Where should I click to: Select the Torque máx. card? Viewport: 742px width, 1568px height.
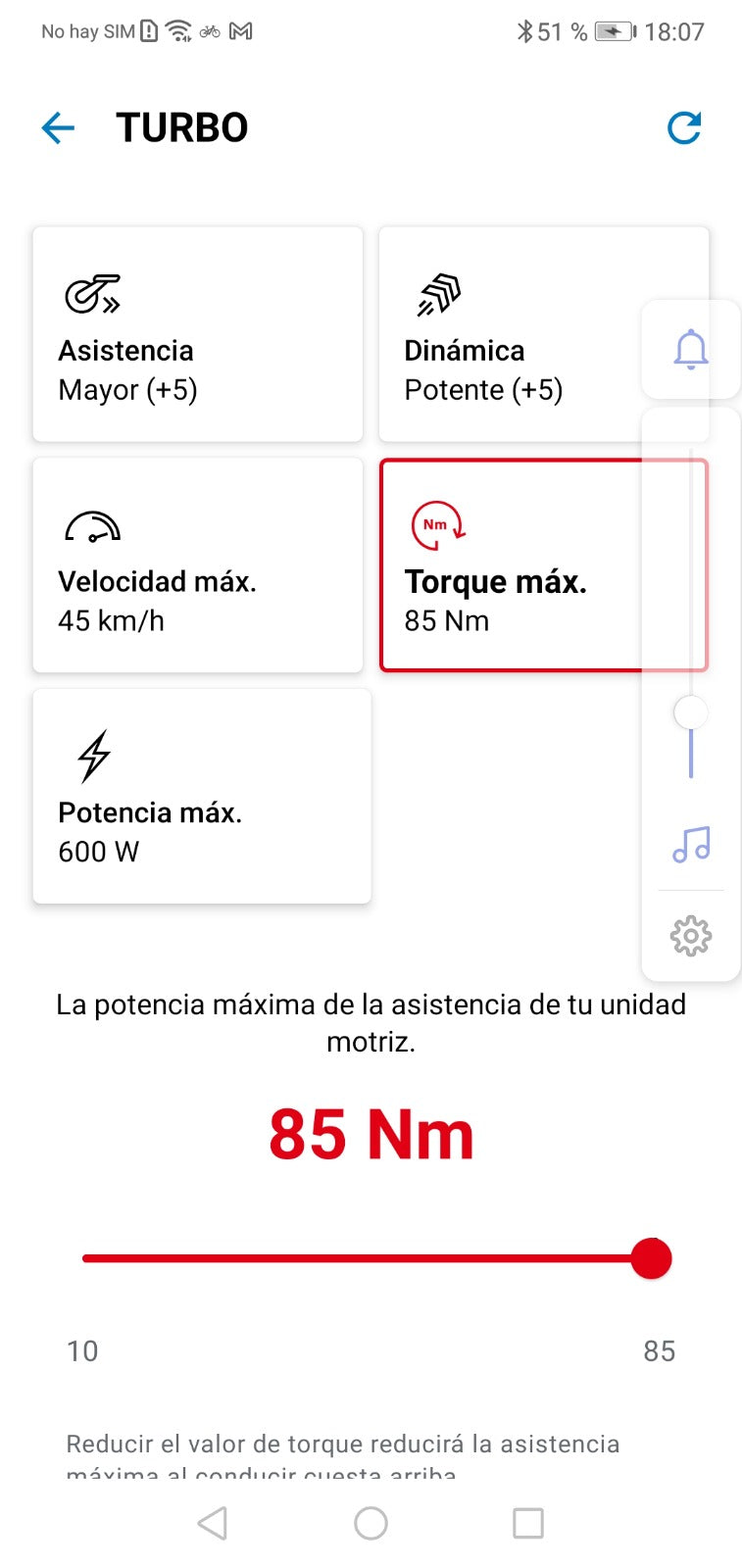[x=510, y=565]
